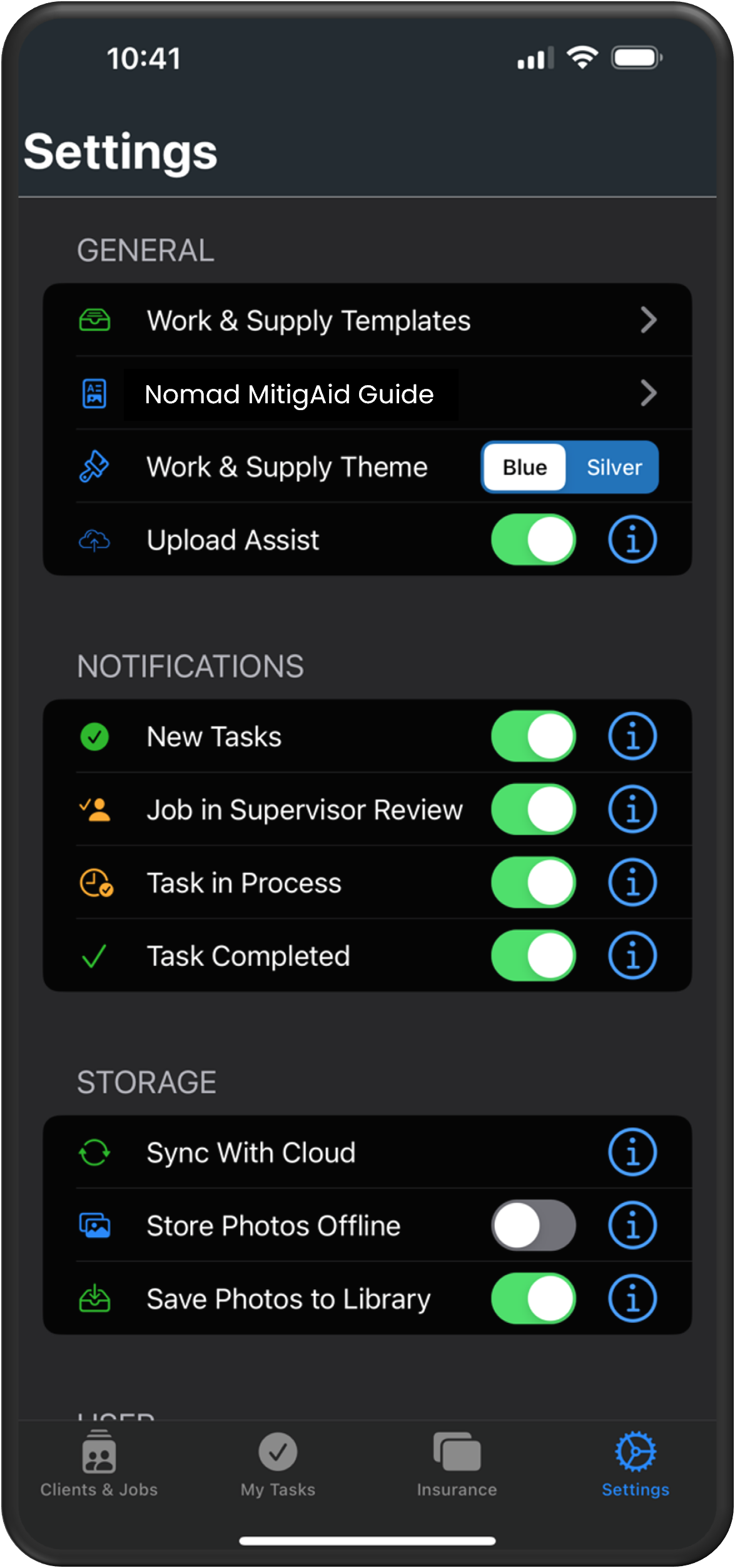This screenshot has height=1568, width=735.
Task: View info about Save Photos to Library
Action: click(632, 1299)
